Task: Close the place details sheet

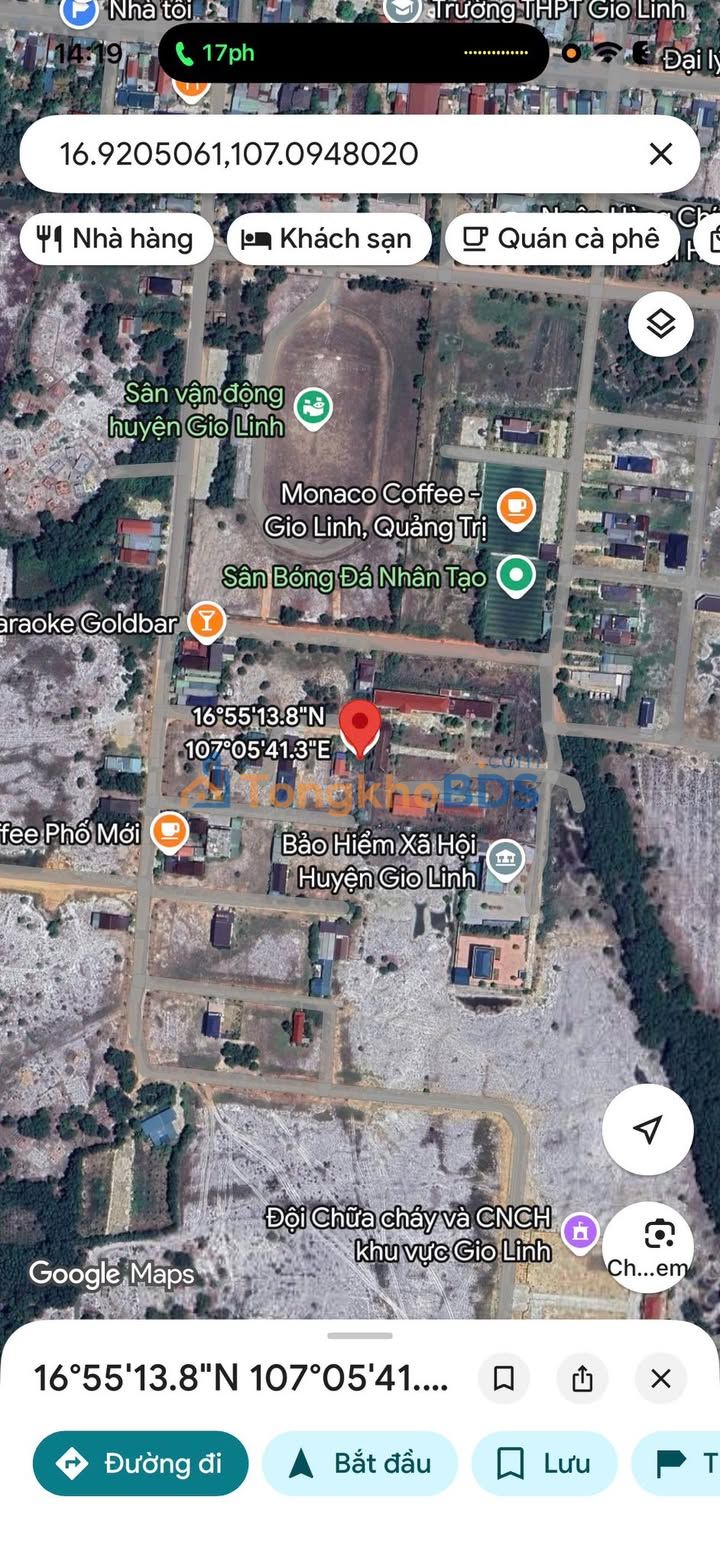Action: (x=660, y=1379)
